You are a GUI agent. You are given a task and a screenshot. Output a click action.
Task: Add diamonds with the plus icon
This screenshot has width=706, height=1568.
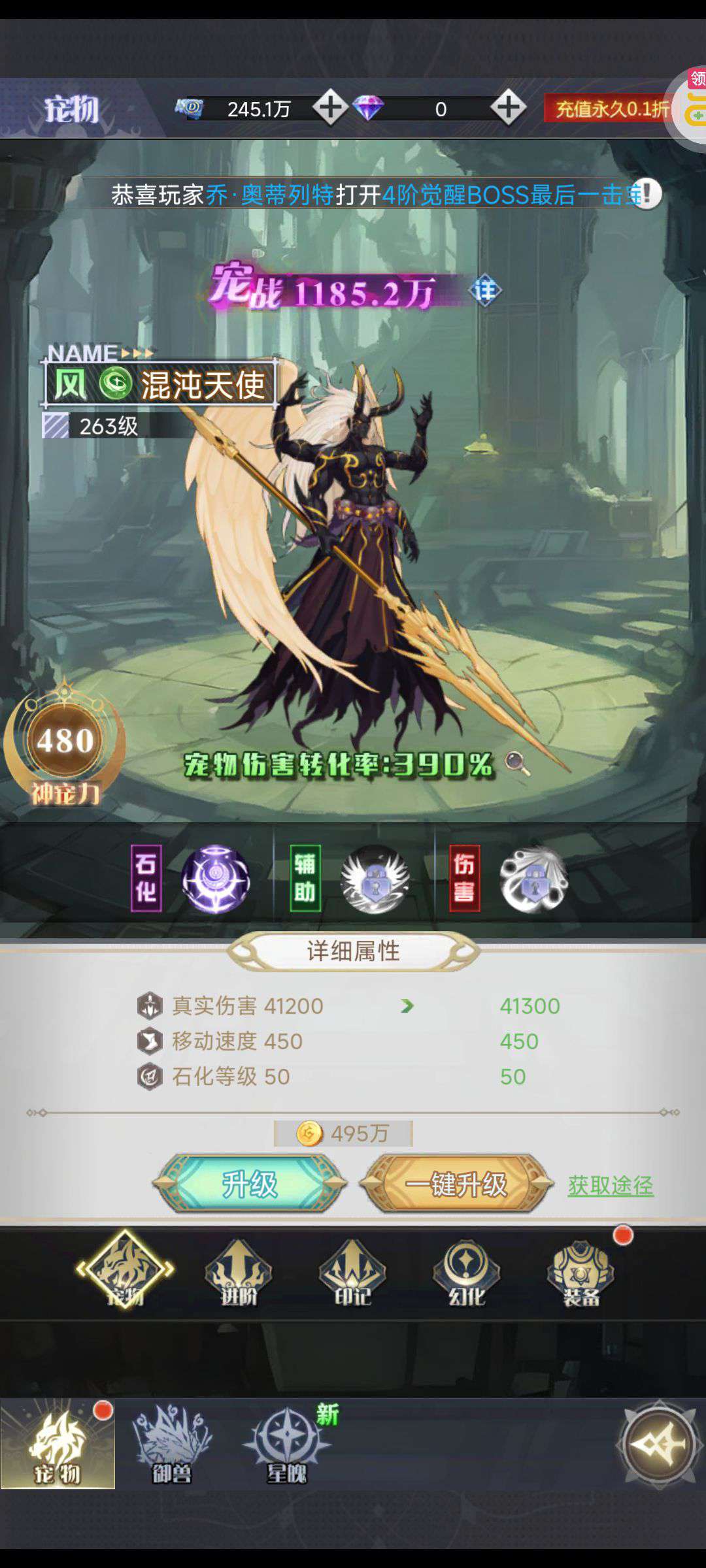509,108
